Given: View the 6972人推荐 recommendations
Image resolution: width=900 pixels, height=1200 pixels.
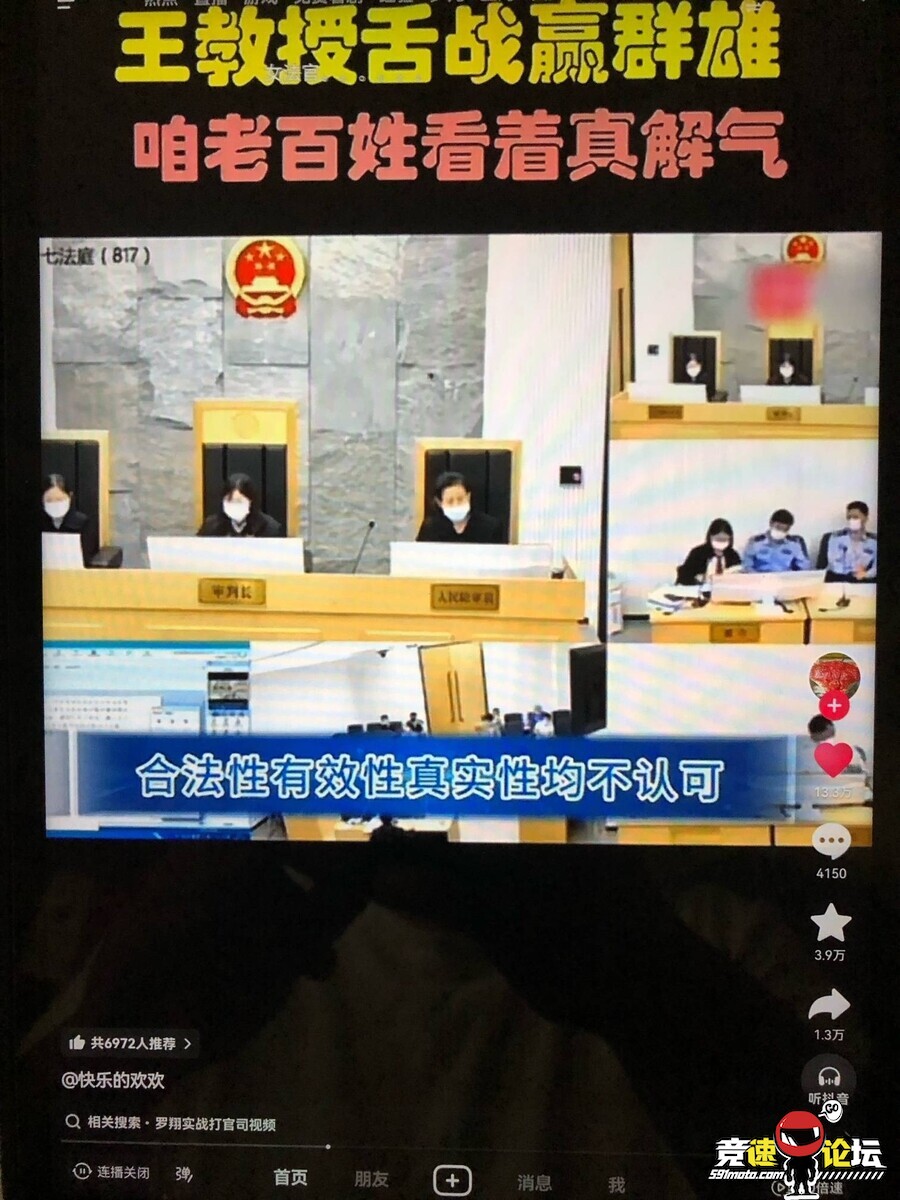Looking at the screenshot, I should coord(131,1043).
